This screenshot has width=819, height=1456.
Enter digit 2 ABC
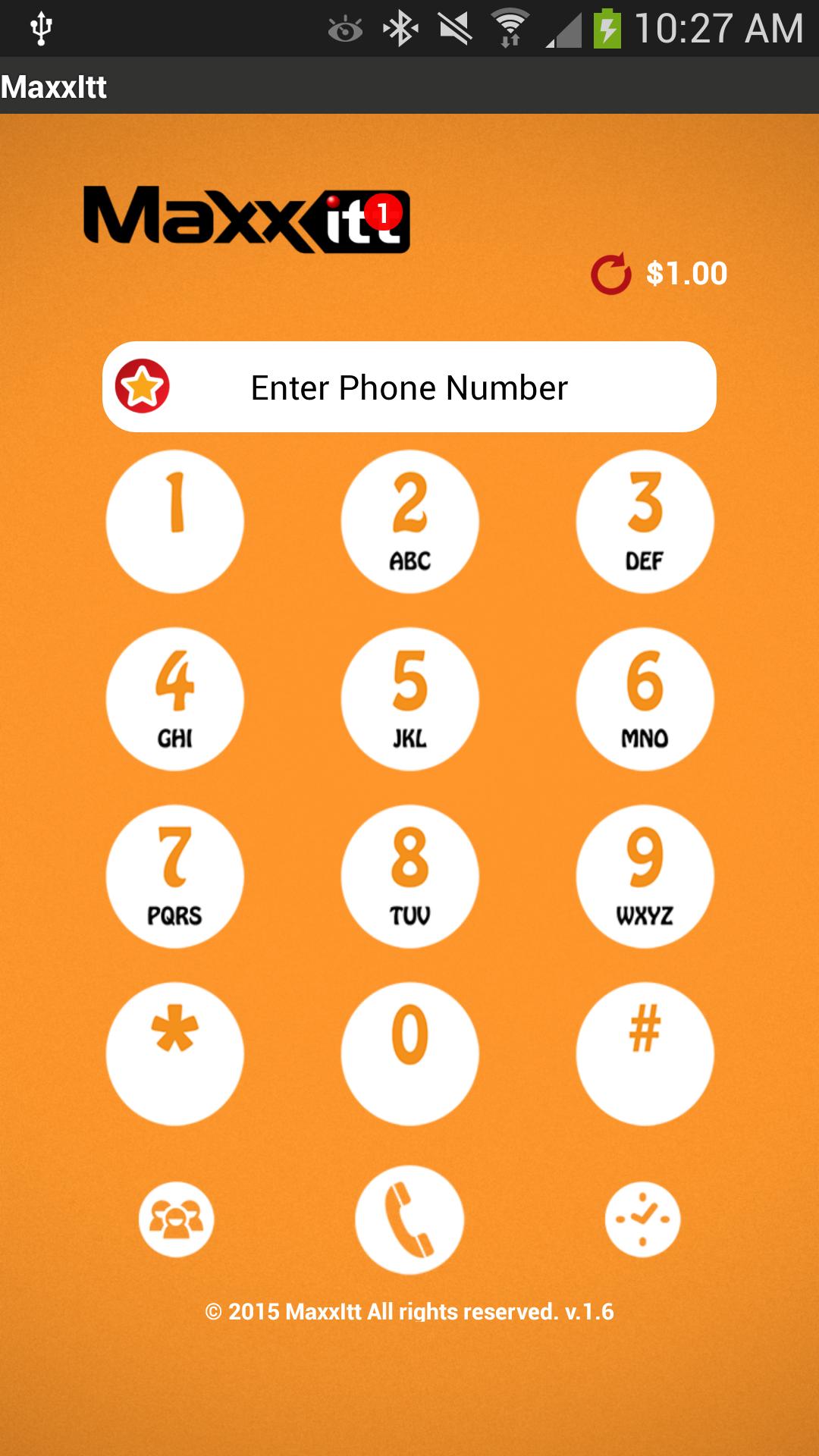click(x=409, y=522)
